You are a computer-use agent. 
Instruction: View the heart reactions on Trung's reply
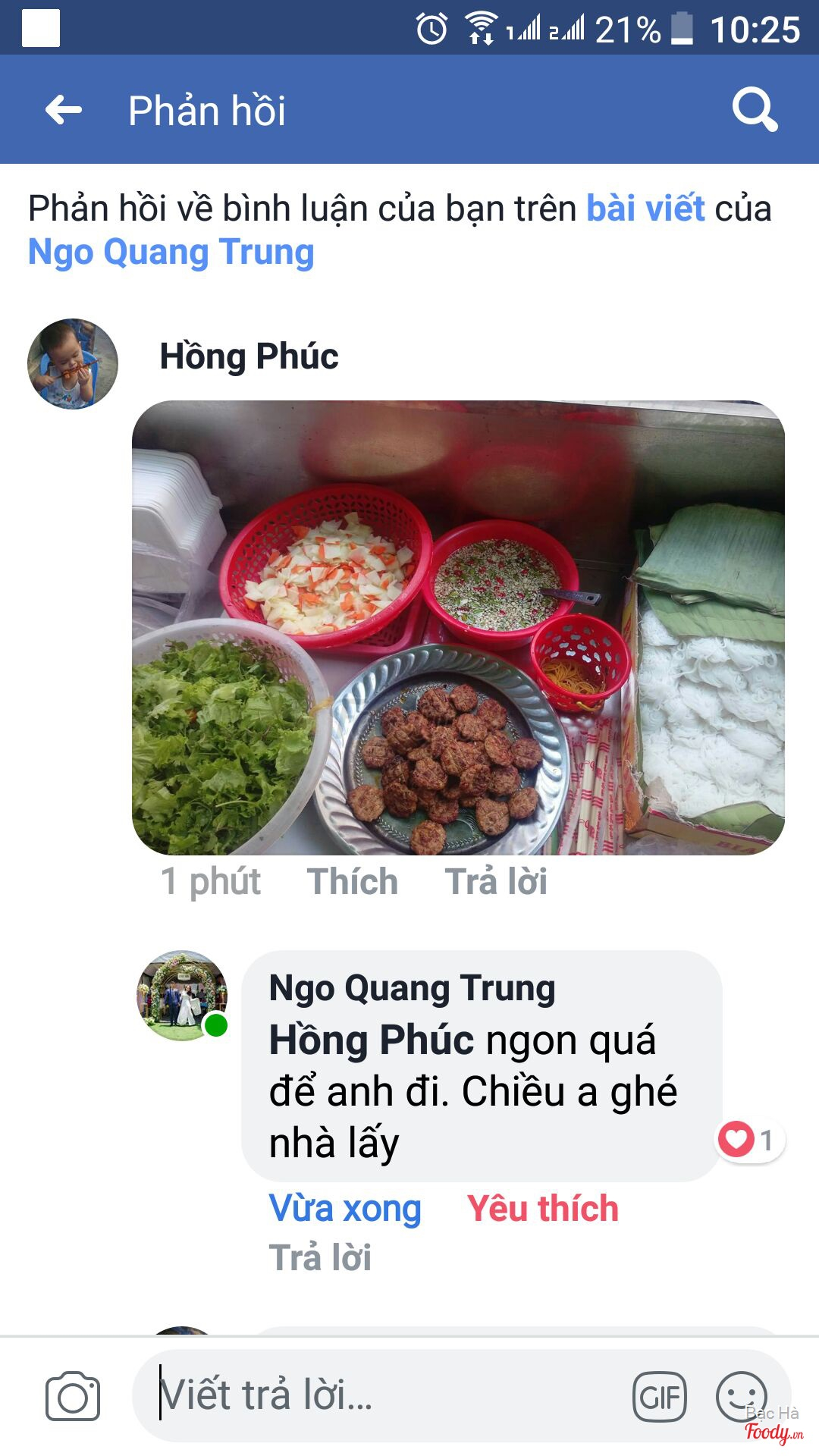[749, 1139]
